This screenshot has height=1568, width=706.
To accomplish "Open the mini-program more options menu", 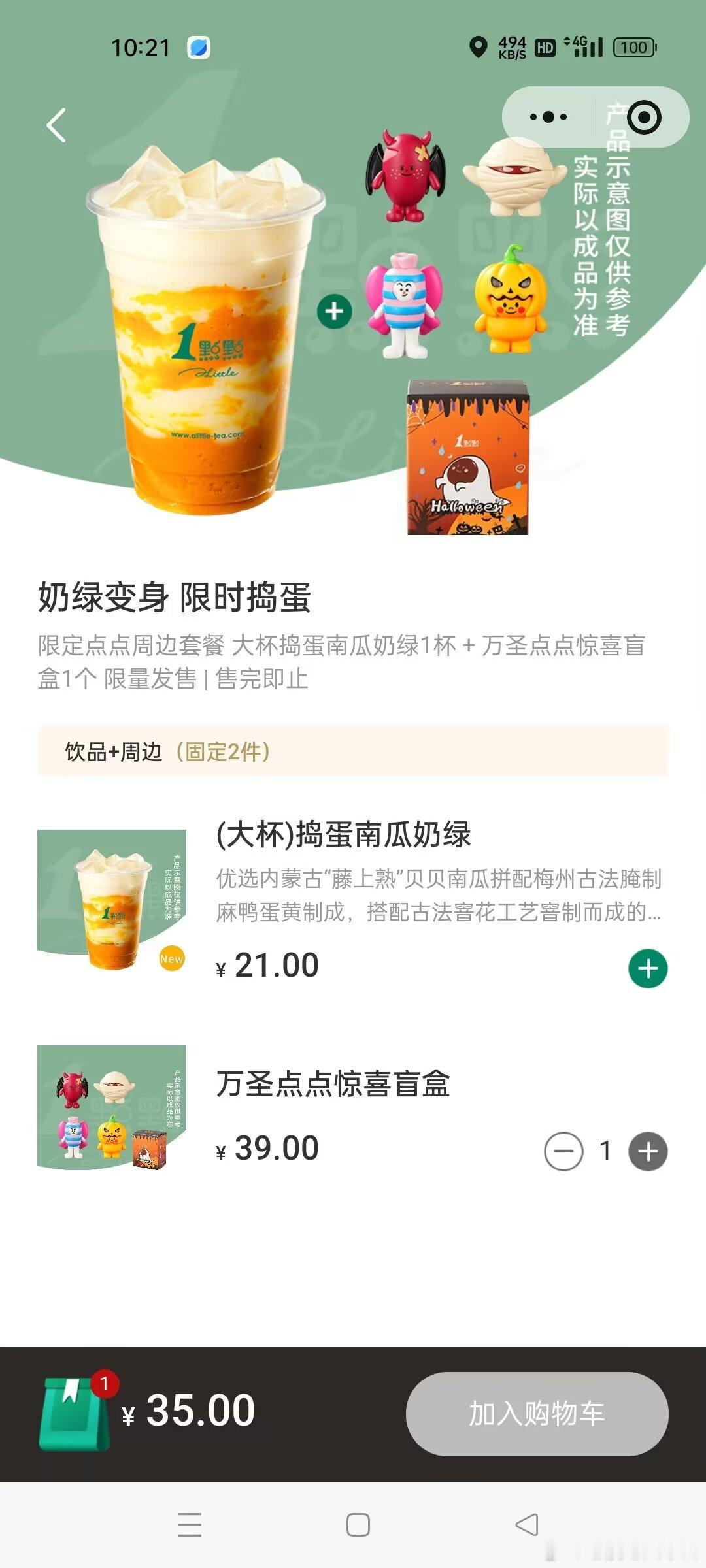I will tap(546, 116).
